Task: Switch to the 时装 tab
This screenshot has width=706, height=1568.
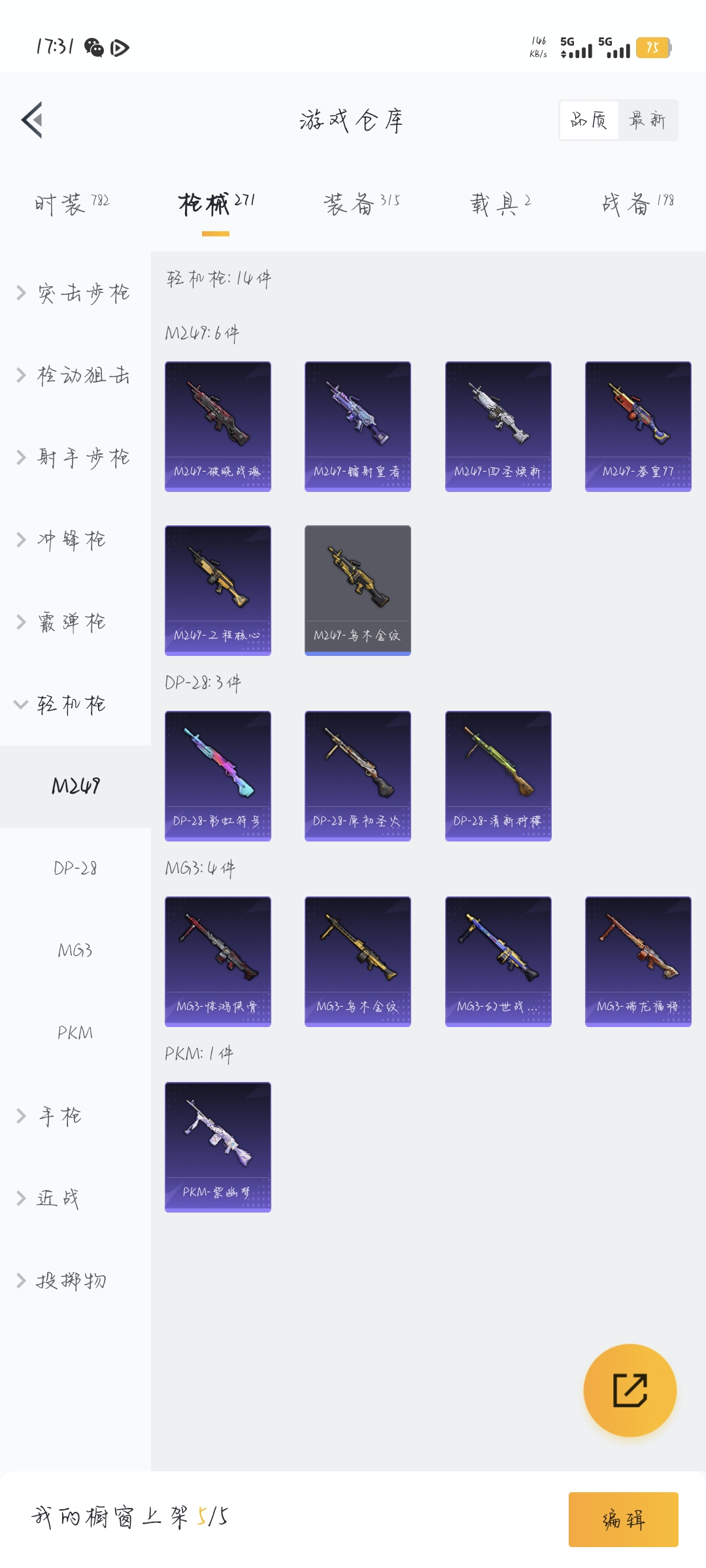Action: (x=72, y=204)
